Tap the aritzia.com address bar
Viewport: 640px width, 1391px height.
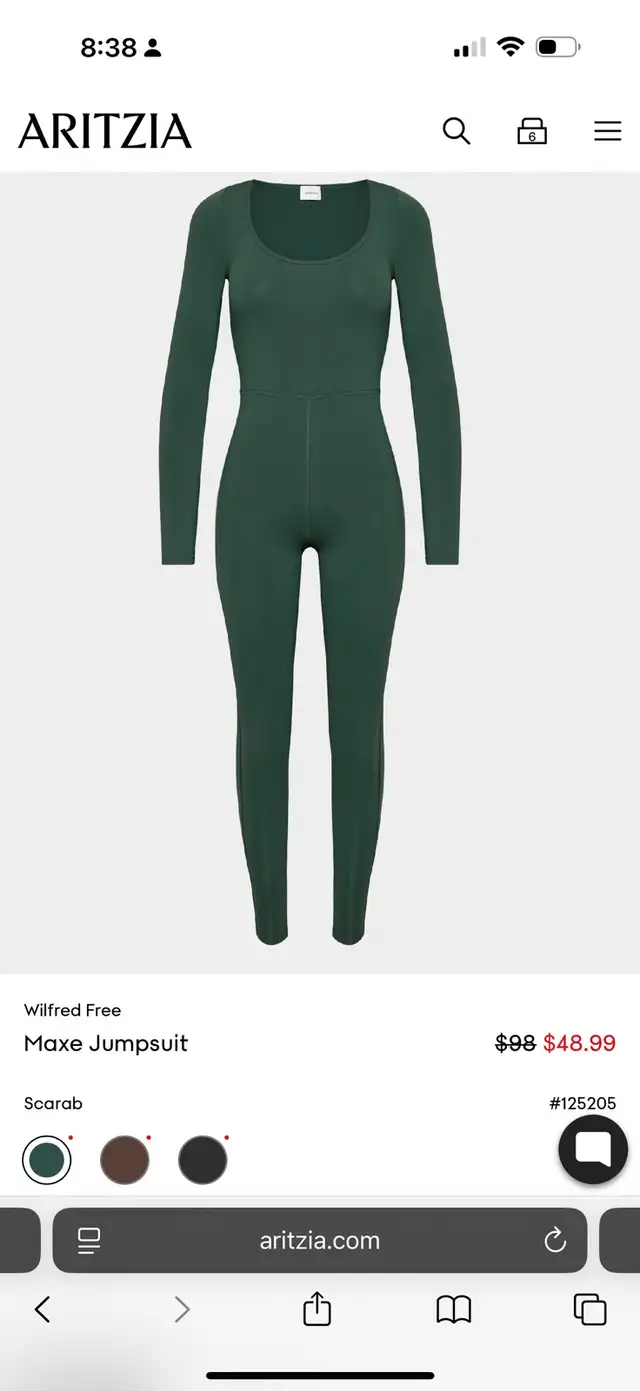pyautogui.click(x=320, y=1241)
